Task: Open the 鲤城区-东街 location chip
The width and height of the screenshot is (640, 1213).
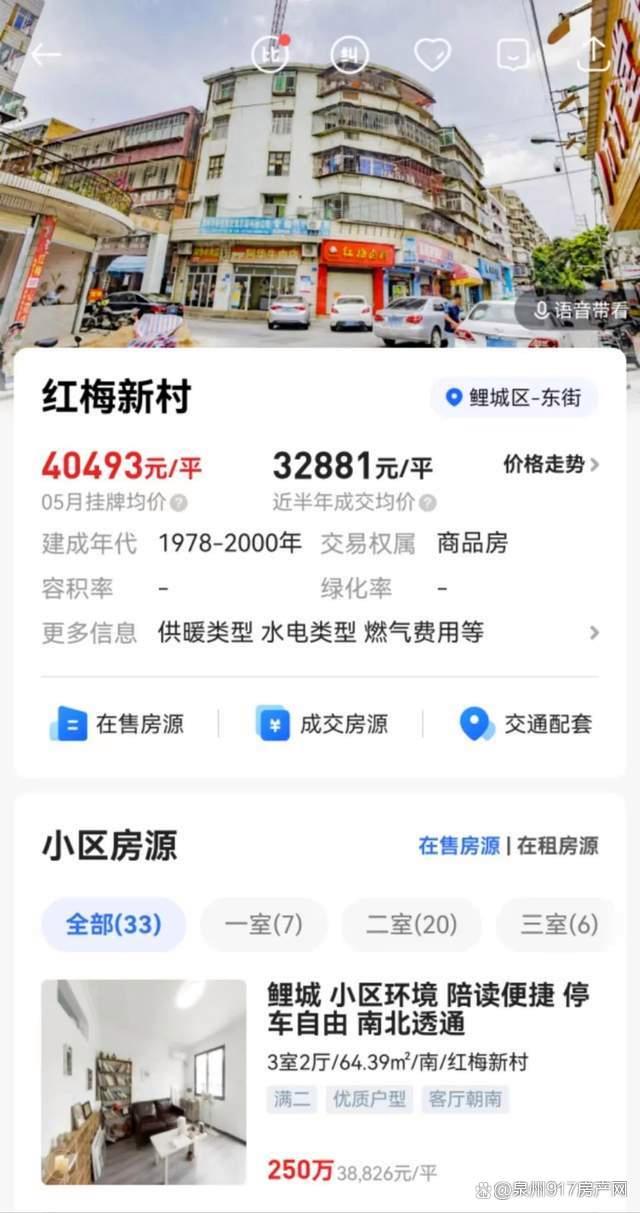Action: 514,397
